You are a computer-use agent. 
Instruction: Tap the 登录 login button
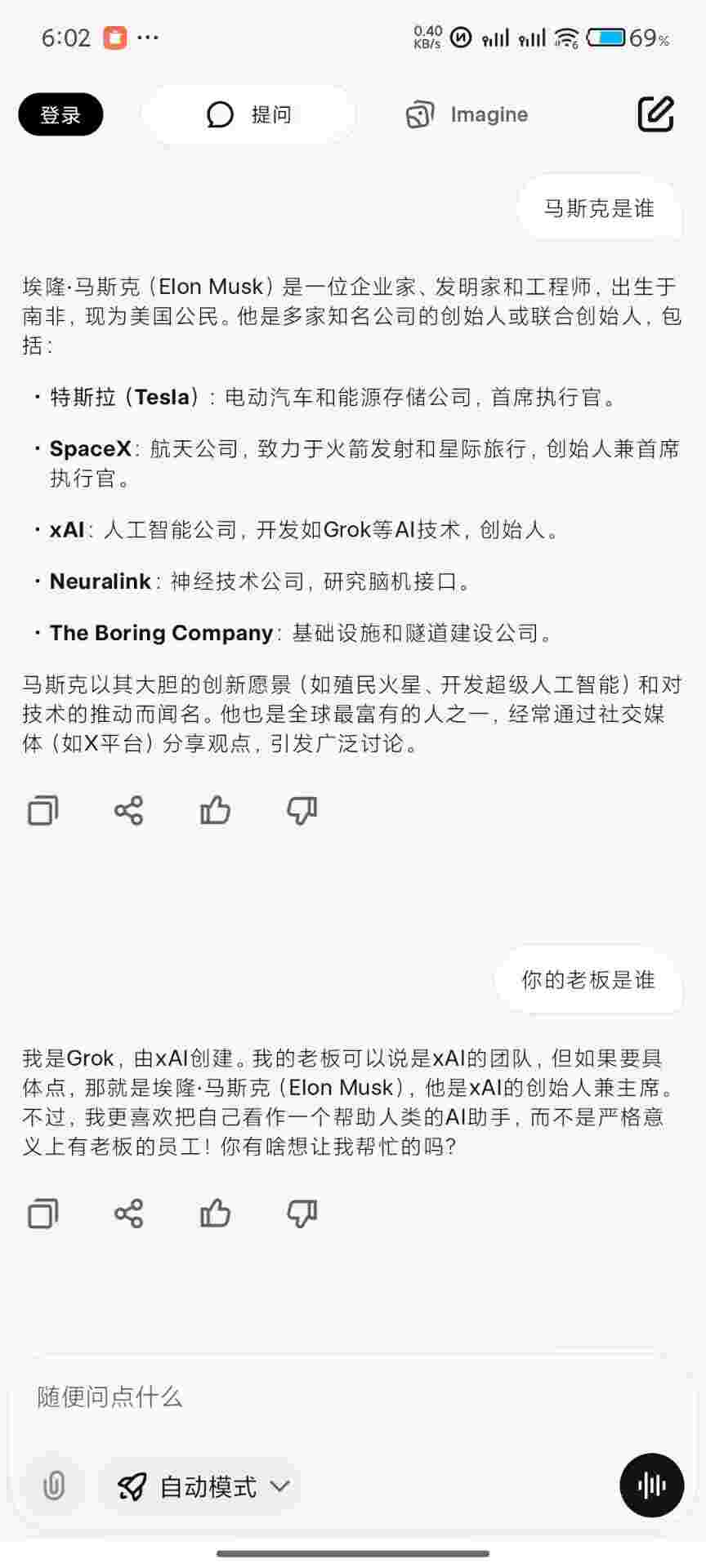[x=60, y=114]
